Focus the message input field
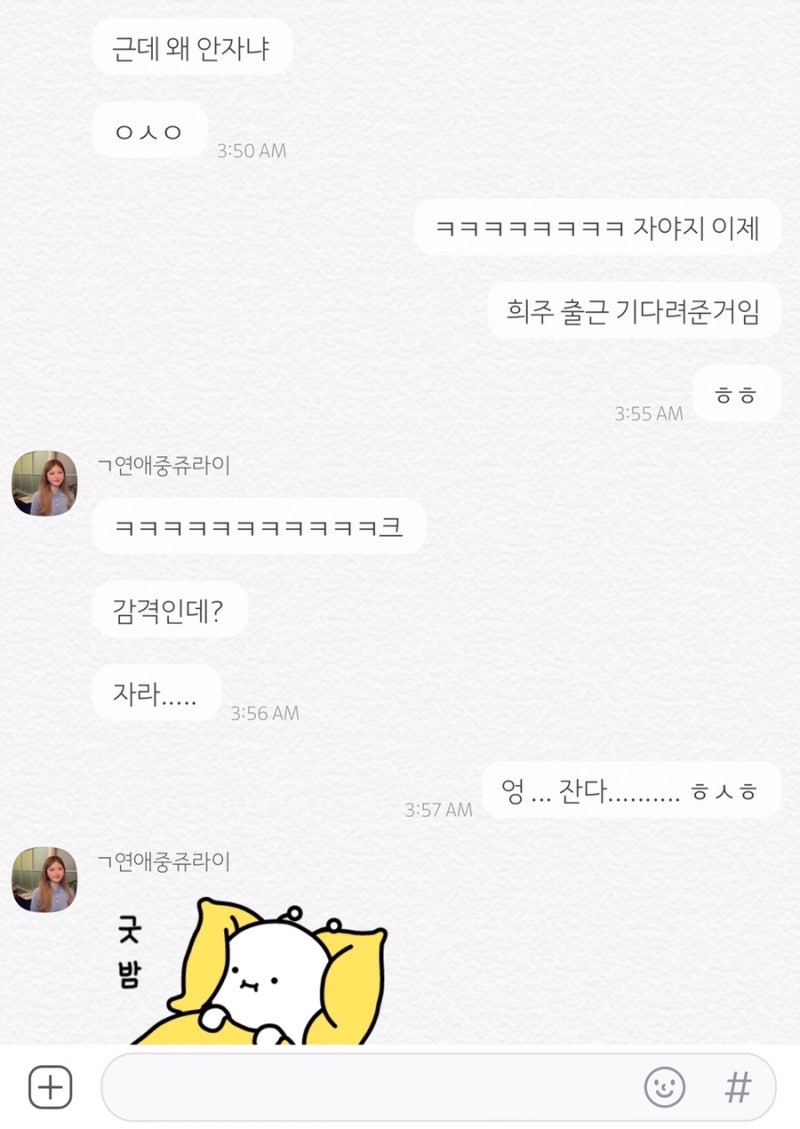800x1129 pixels. tap(370, 1086)
